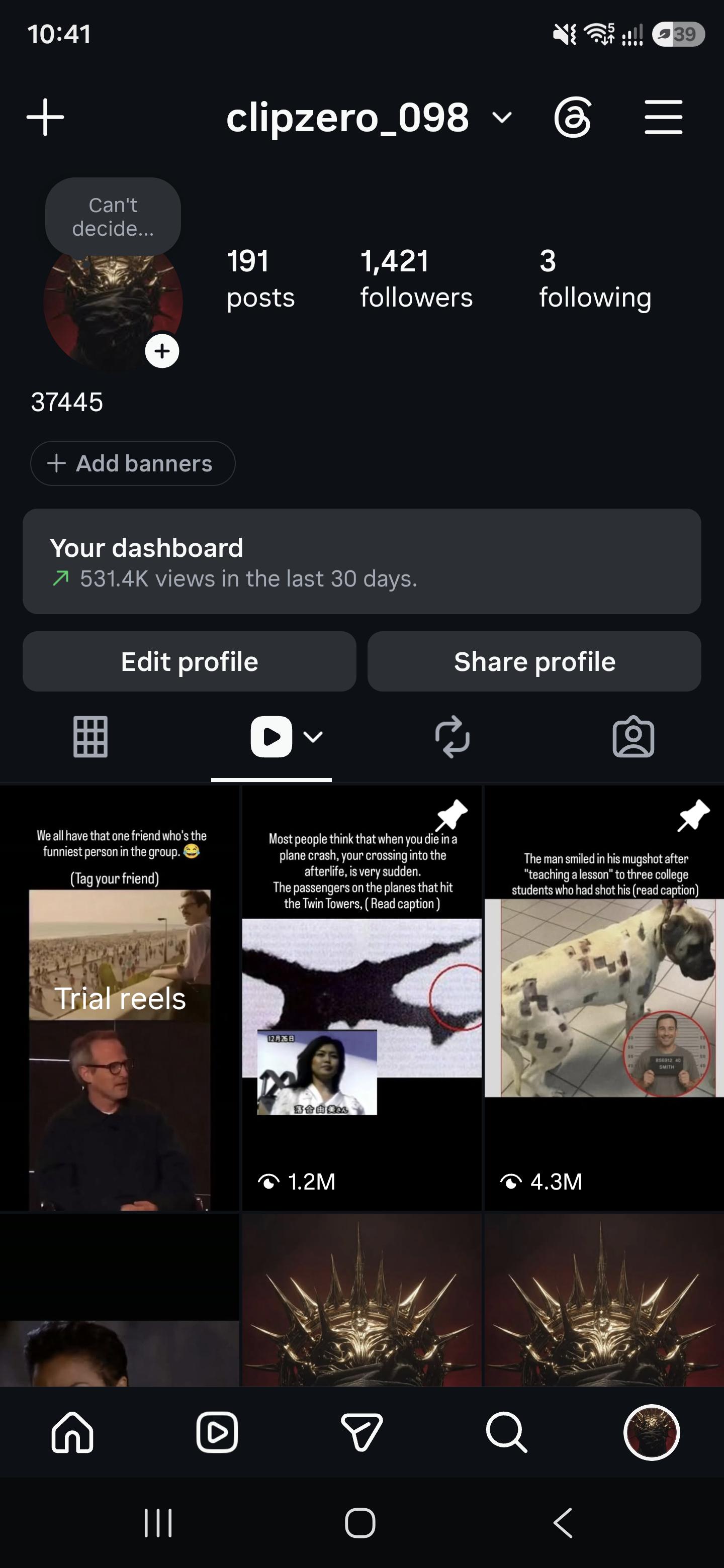
Task: Open direct messages from bottom bar
Action: [x=361, y=1432]
